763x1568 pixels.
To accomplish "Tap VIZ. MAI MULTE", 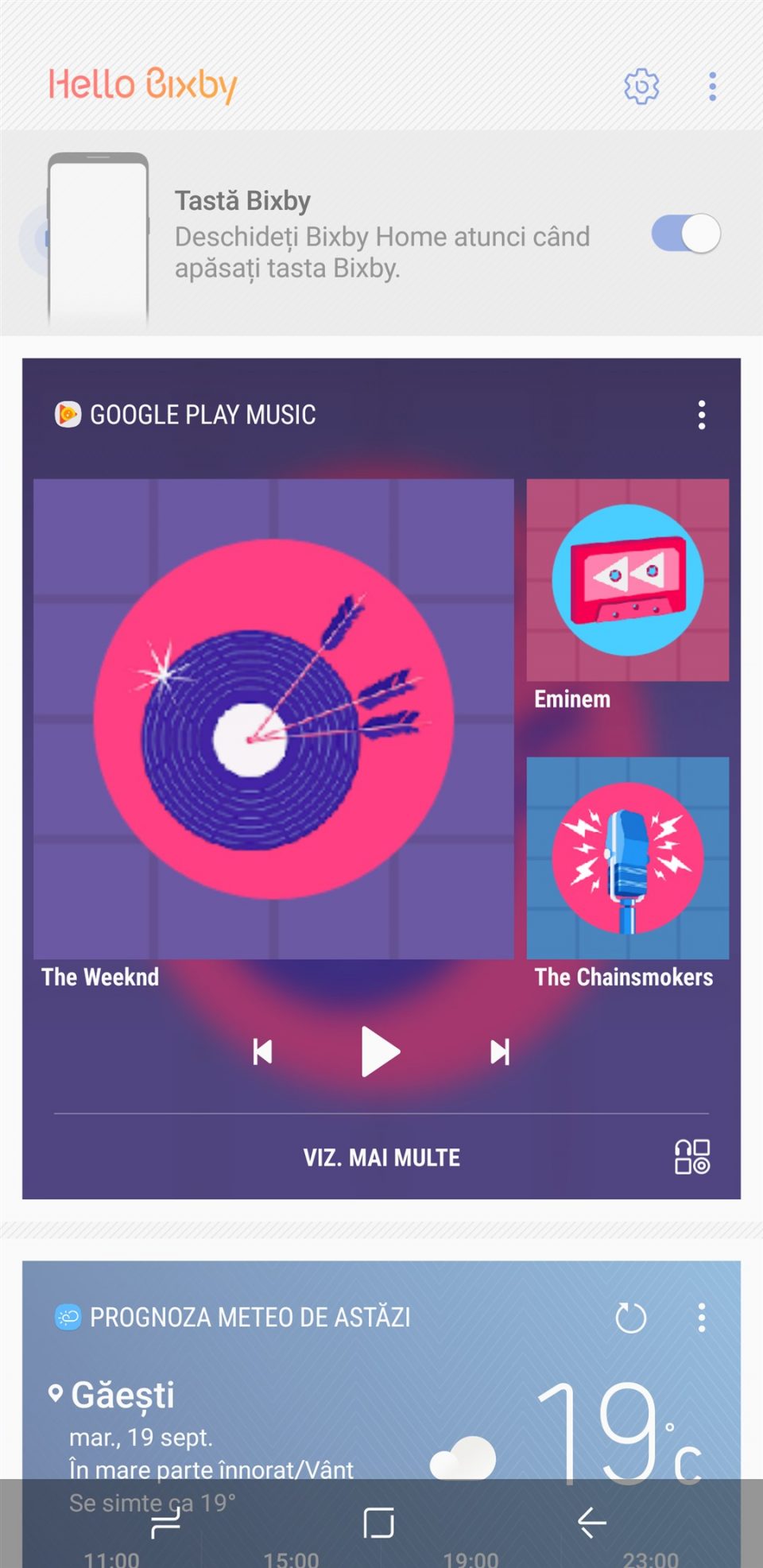I will (x=381, y=1157).
